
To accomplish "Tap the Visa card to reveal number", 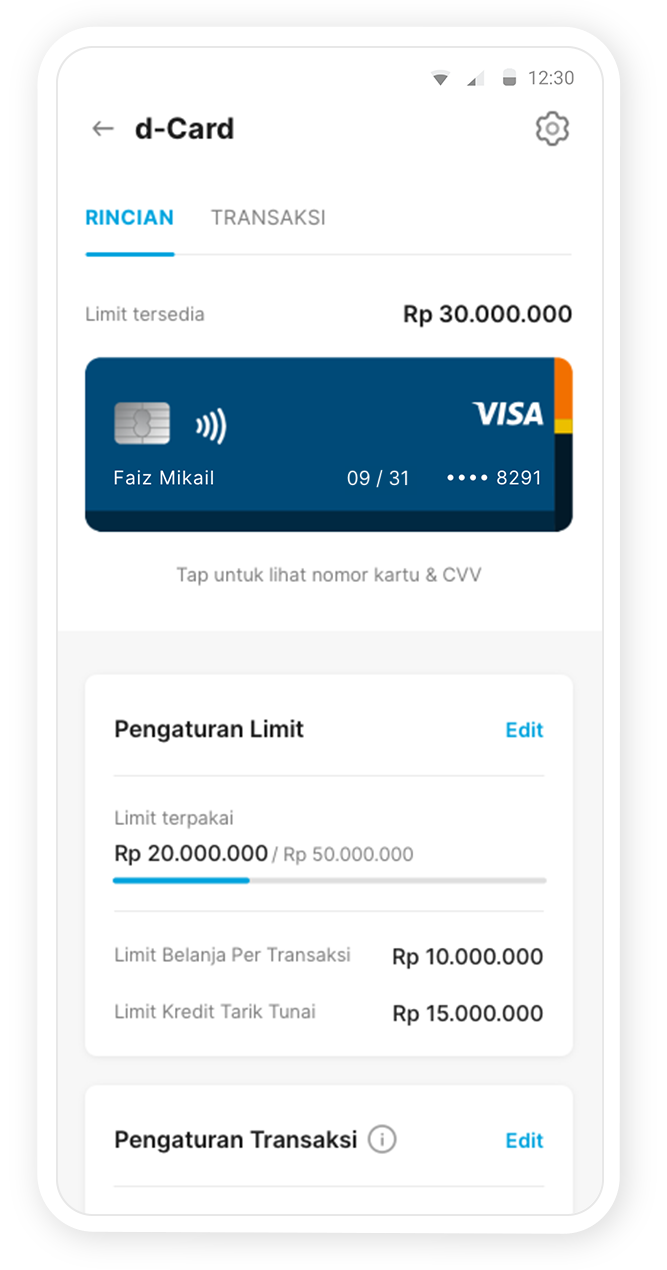I will pos(328,444).
